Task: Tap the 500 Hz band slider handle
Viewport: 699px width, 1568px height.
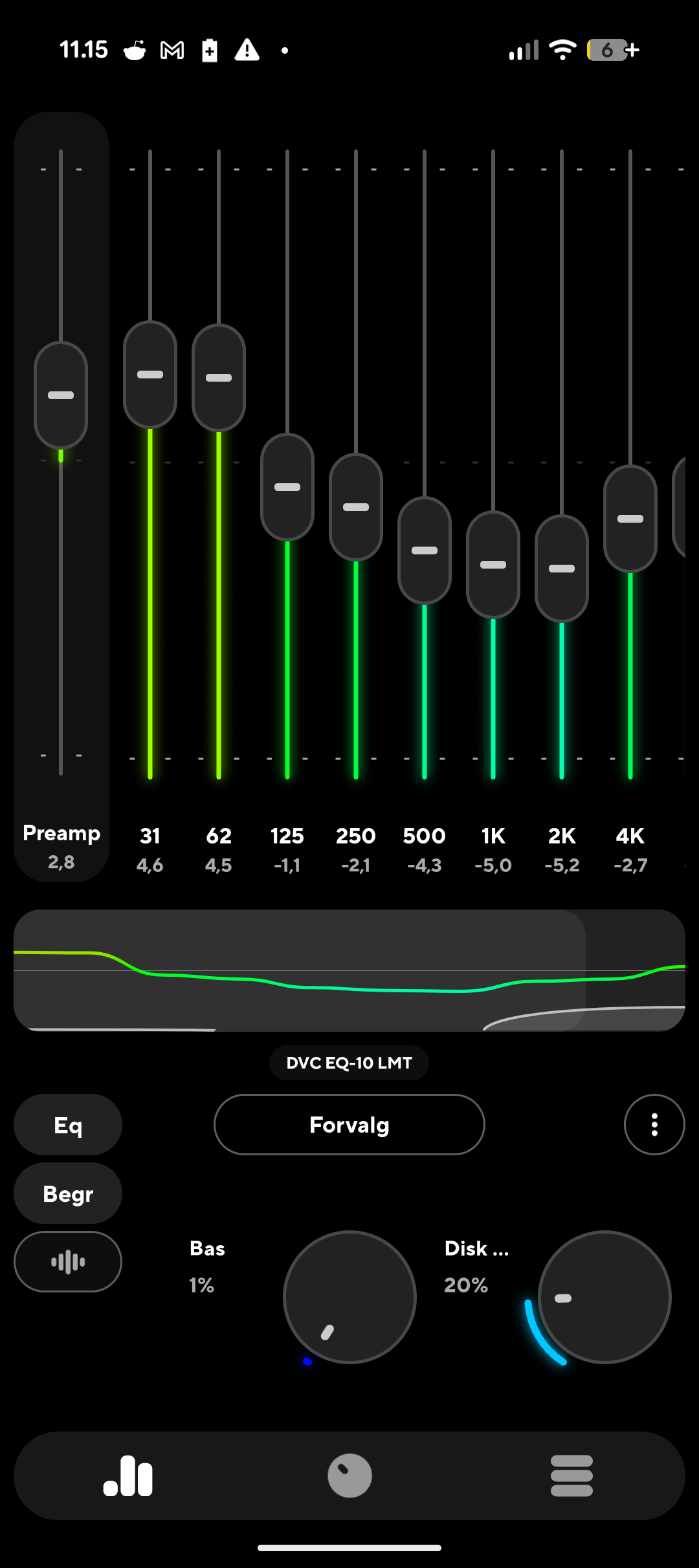Action: (425, 550)
